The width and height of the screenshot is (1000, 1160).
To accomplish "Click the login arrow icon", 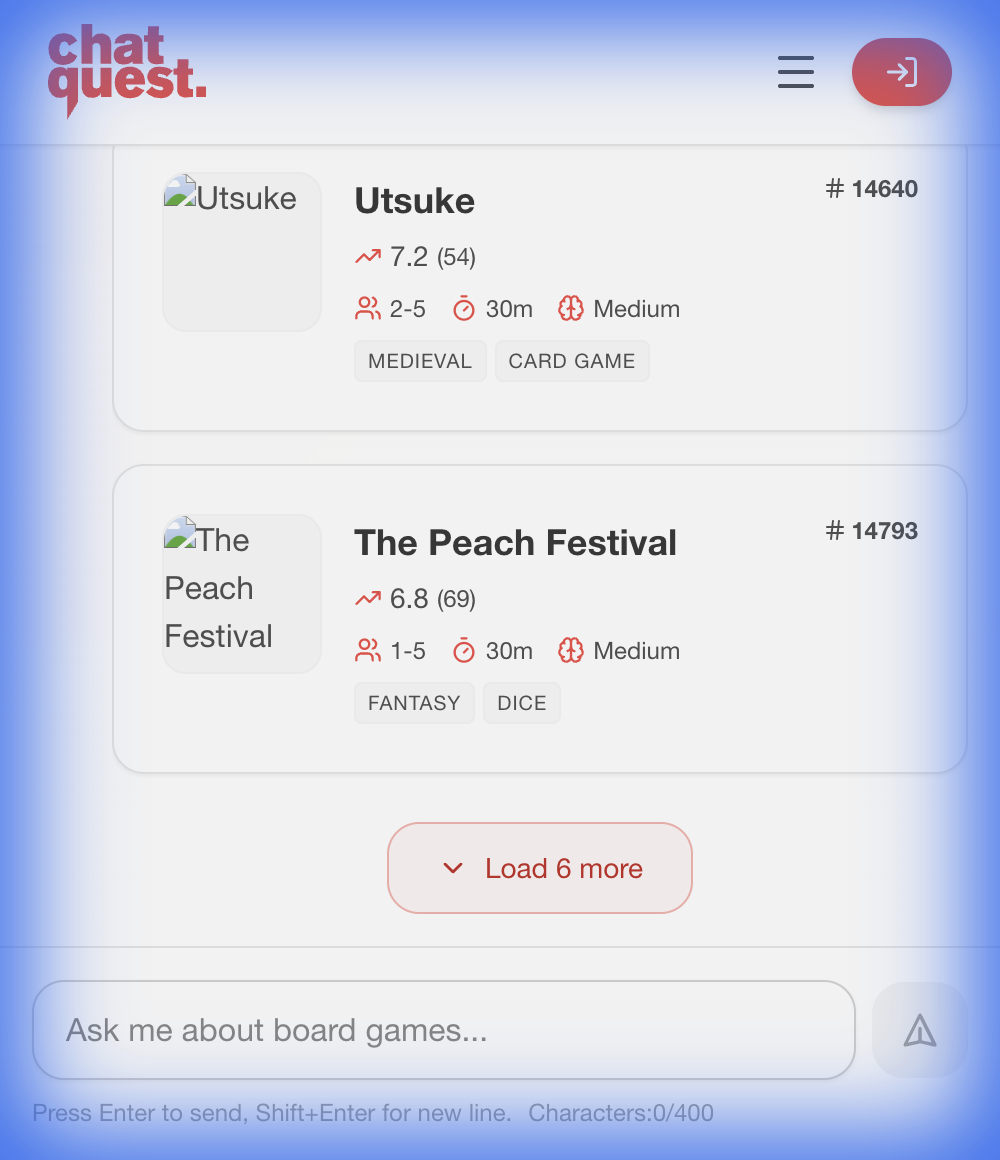I will tap(901, 72).
